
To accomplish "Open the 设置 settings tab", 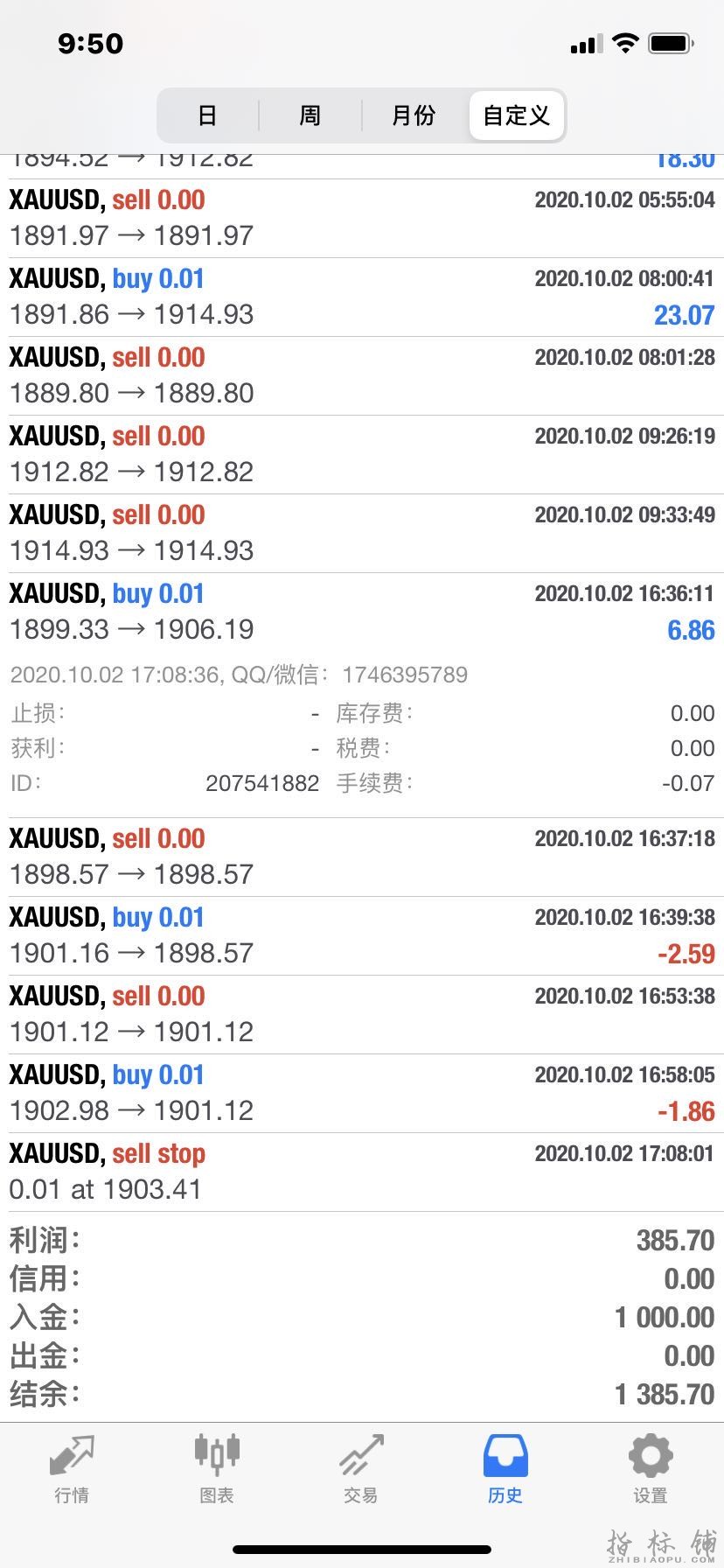I will pos(651,1468).
